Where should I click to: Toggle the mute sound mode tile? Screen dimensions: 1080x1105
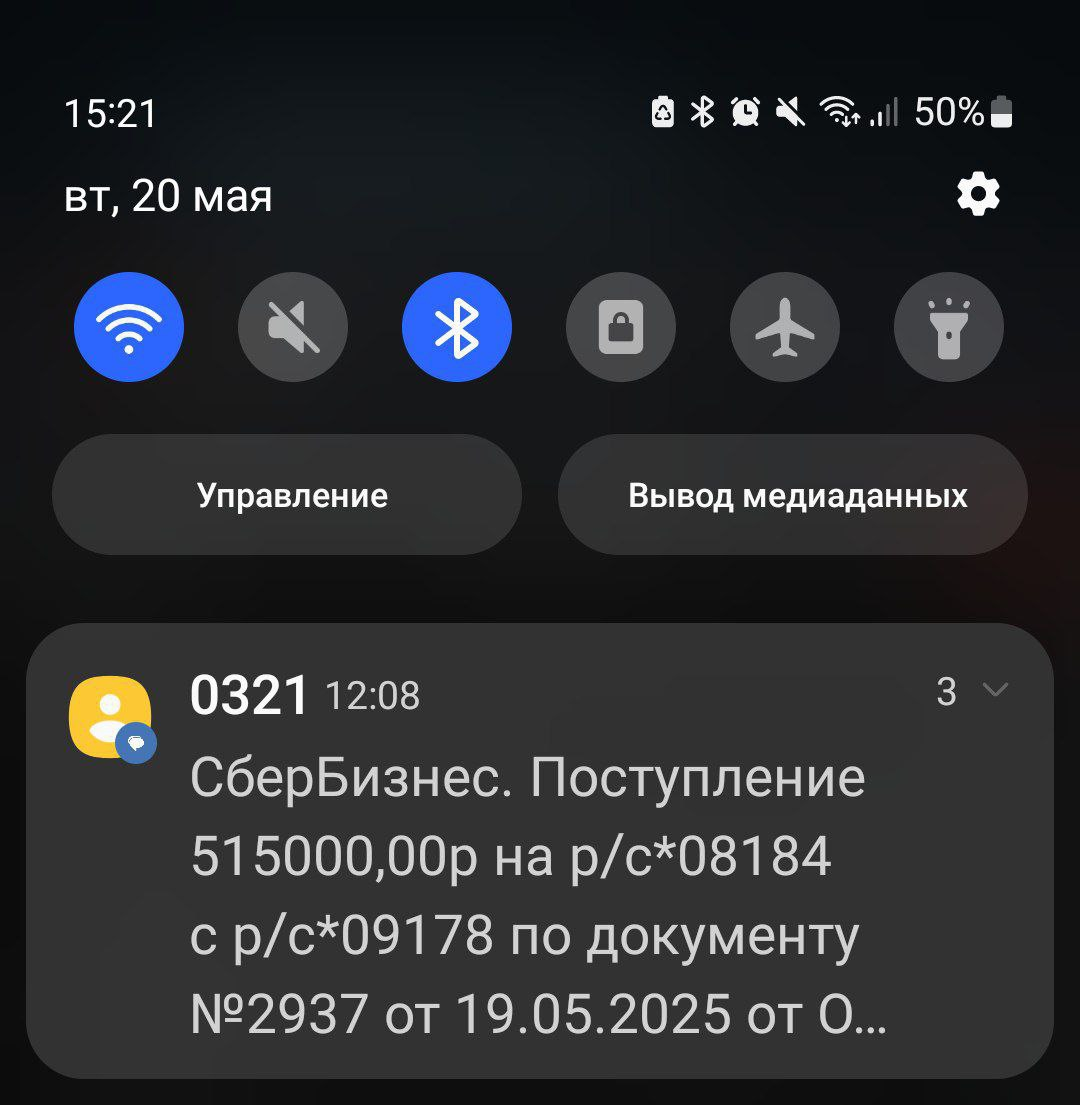(293, 327)
